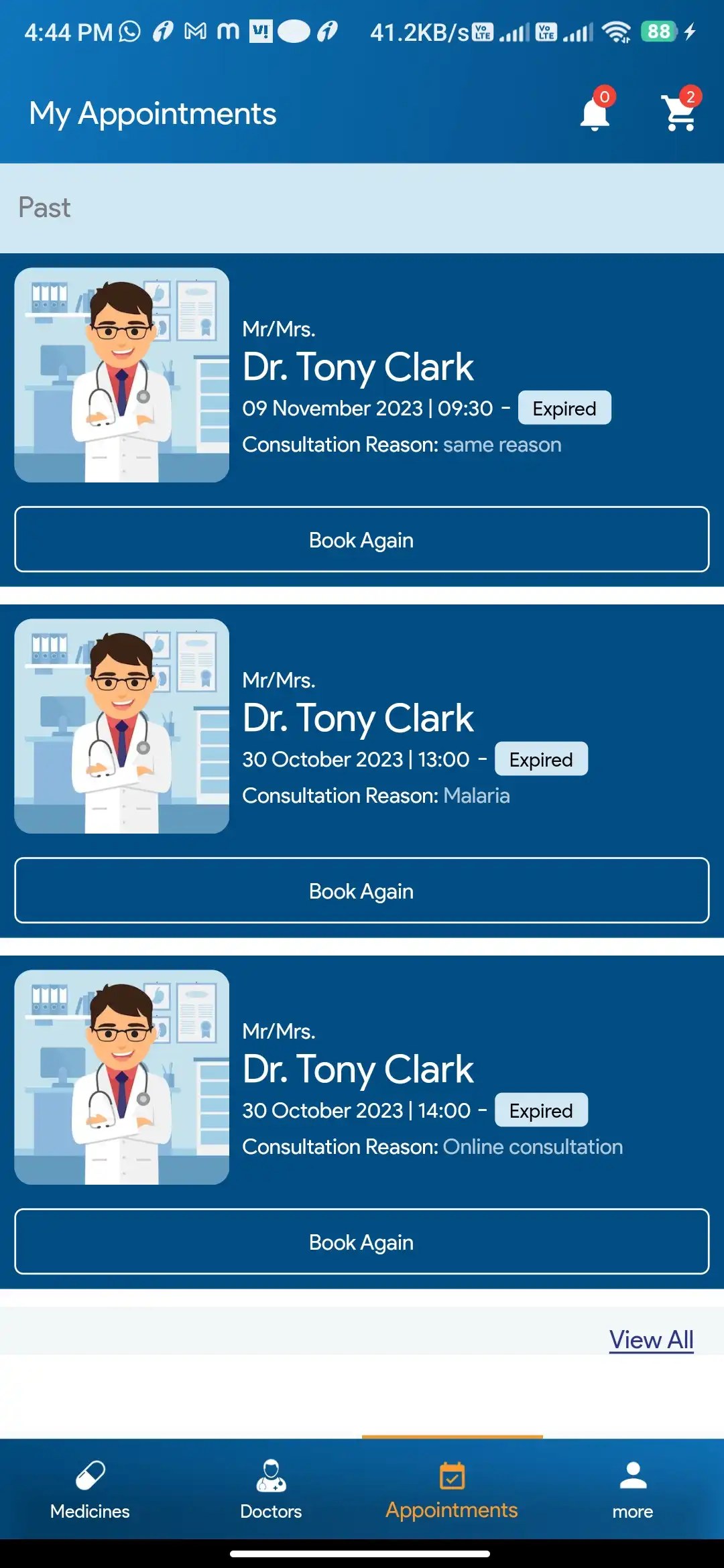Tap View All past appointments
724x1568 pixels.
(x=651, y=1339)
